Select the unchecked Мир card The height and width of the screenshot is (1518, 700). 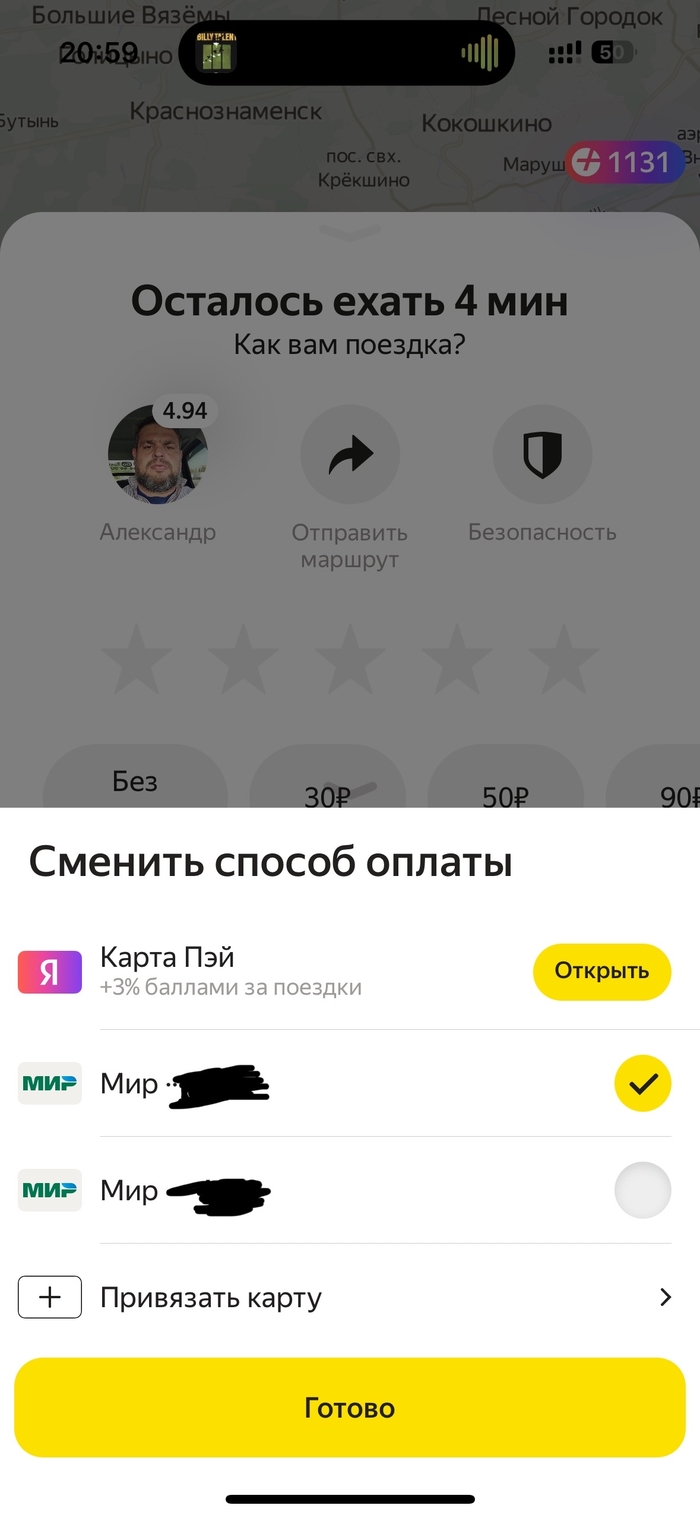click(642, 1190)
